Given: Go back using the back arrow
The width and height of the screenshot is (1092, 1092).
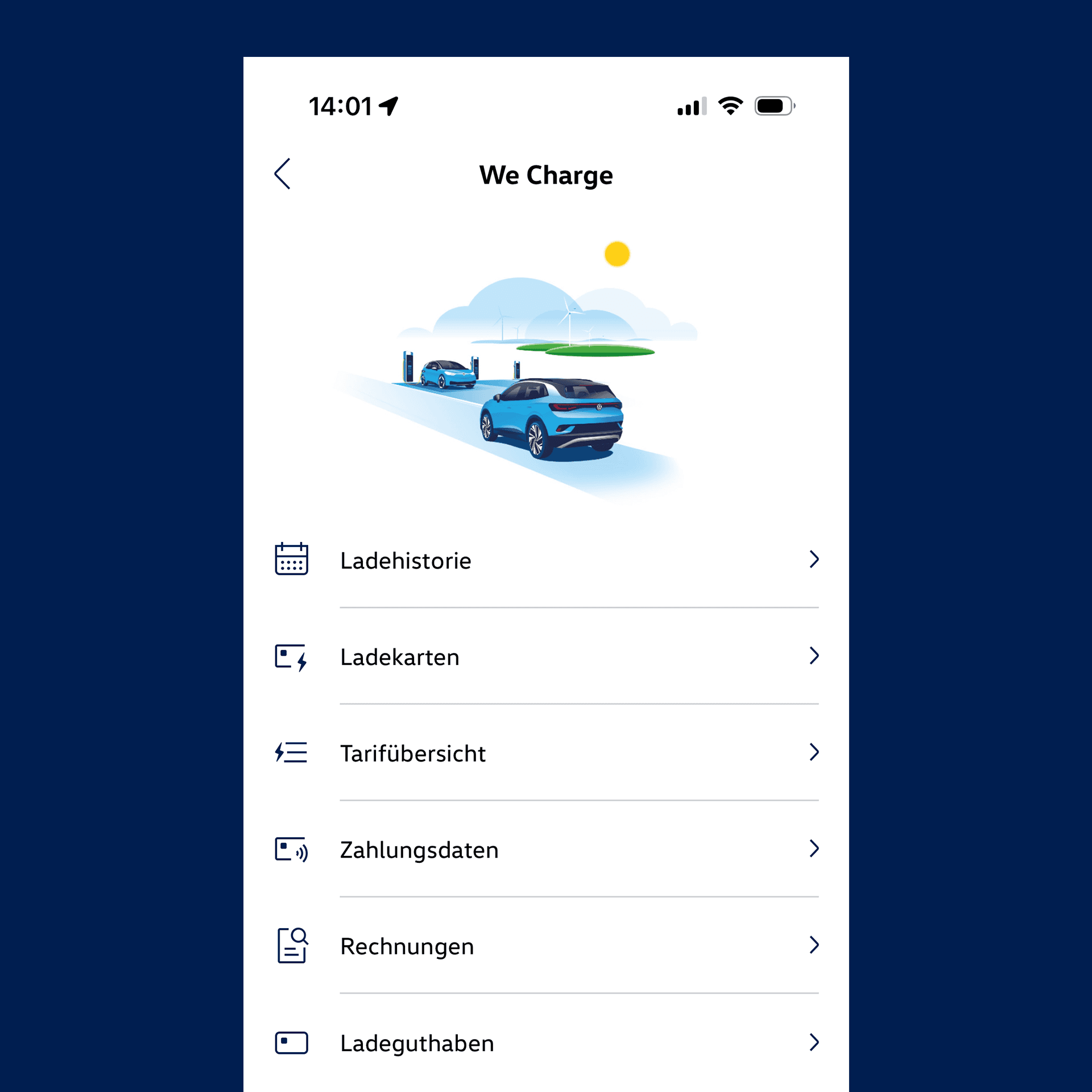Looking at the screenshot, I should [x=282, y=174].
